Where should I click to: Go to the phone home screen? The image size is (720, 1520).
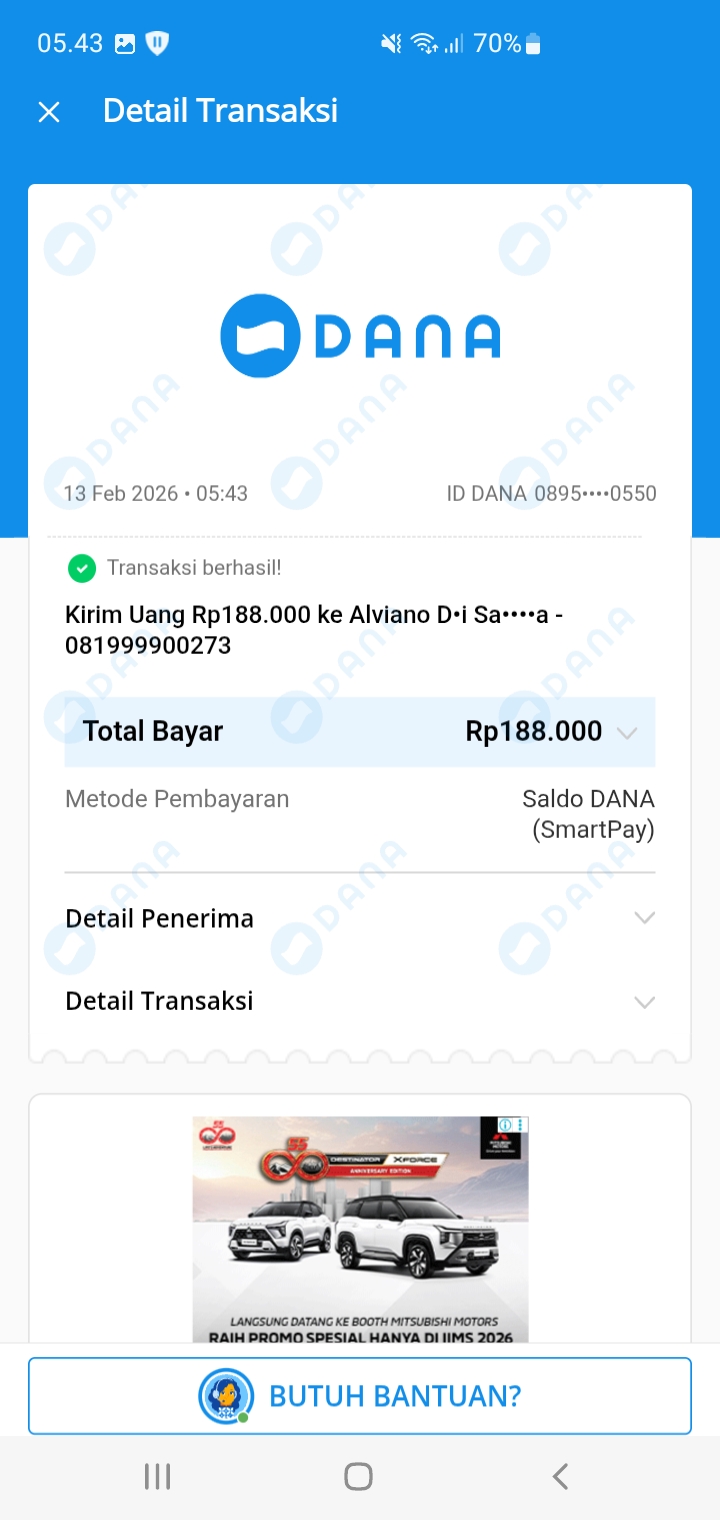(358, 1476)
